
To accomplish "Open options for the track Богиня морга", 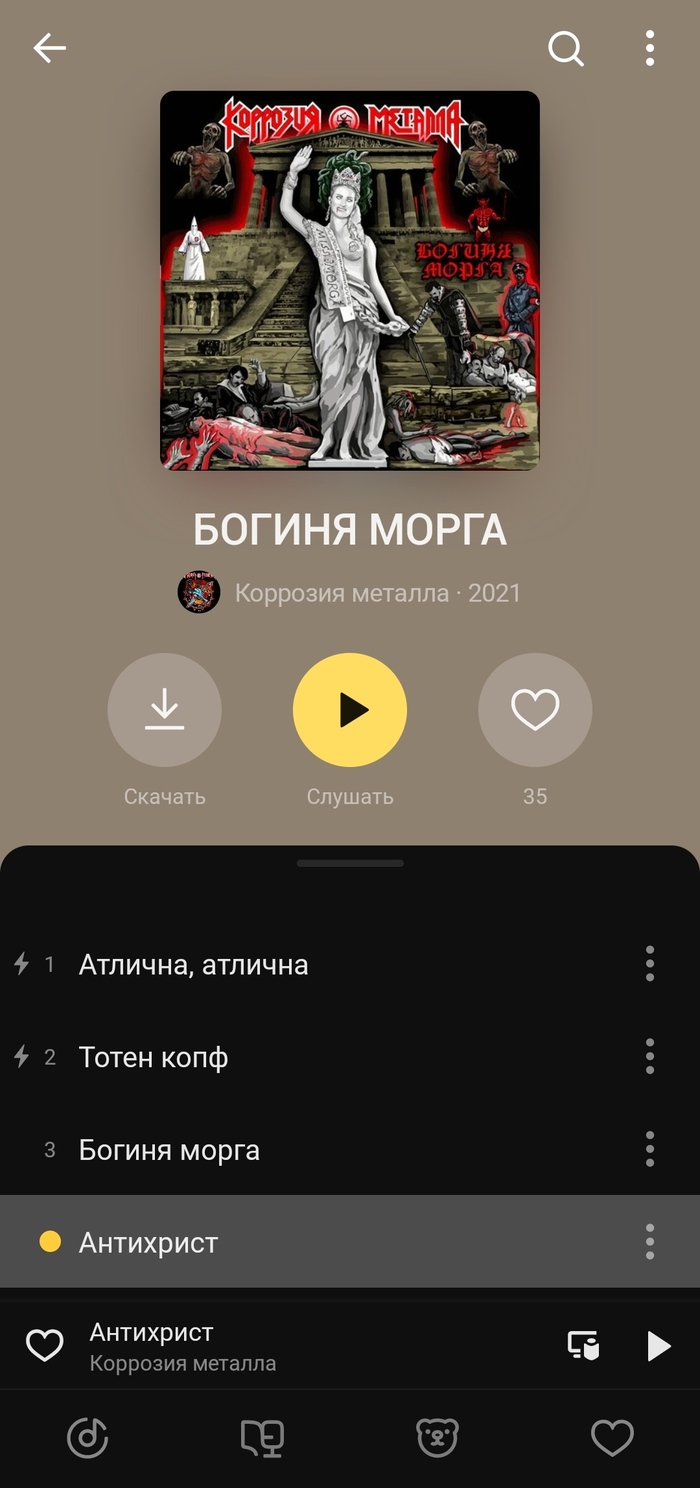I will pos(650,1150).
